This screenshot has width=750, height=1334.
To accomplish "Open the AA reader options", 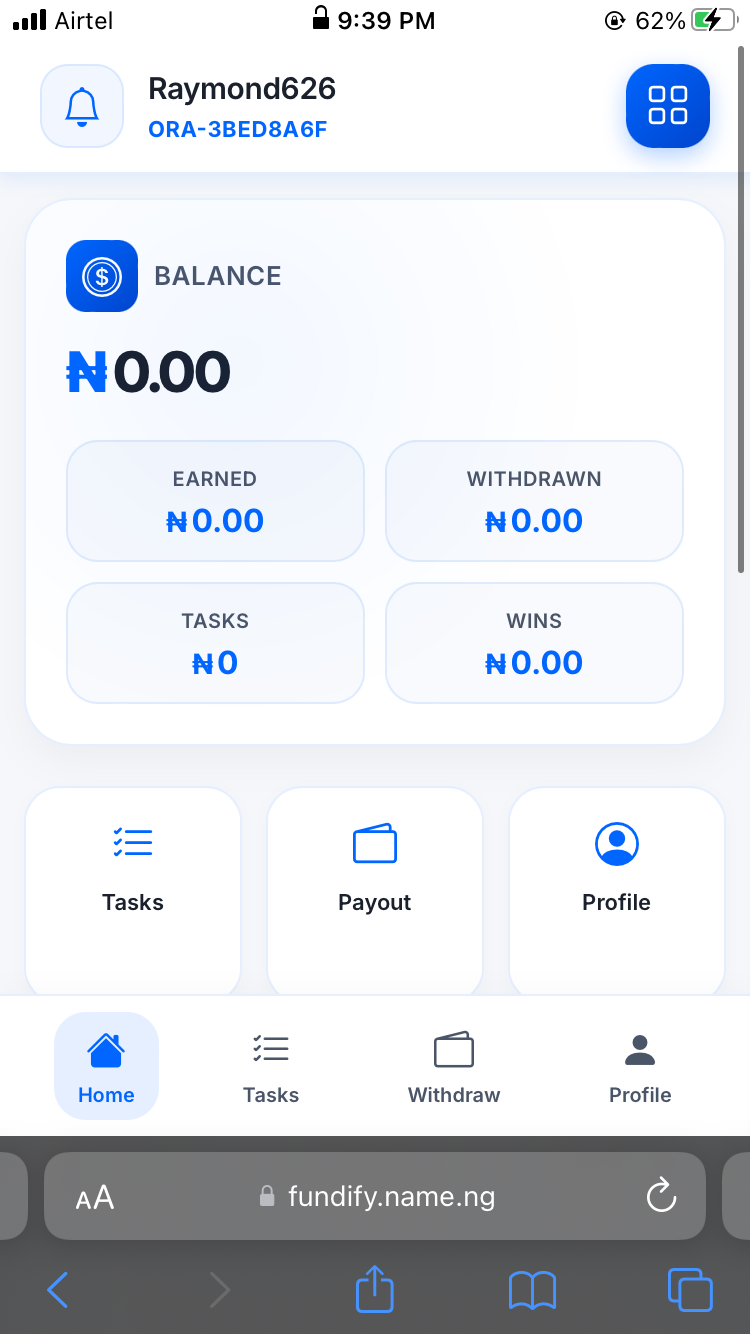I will pyautogui.click(x=95, y=1197).
